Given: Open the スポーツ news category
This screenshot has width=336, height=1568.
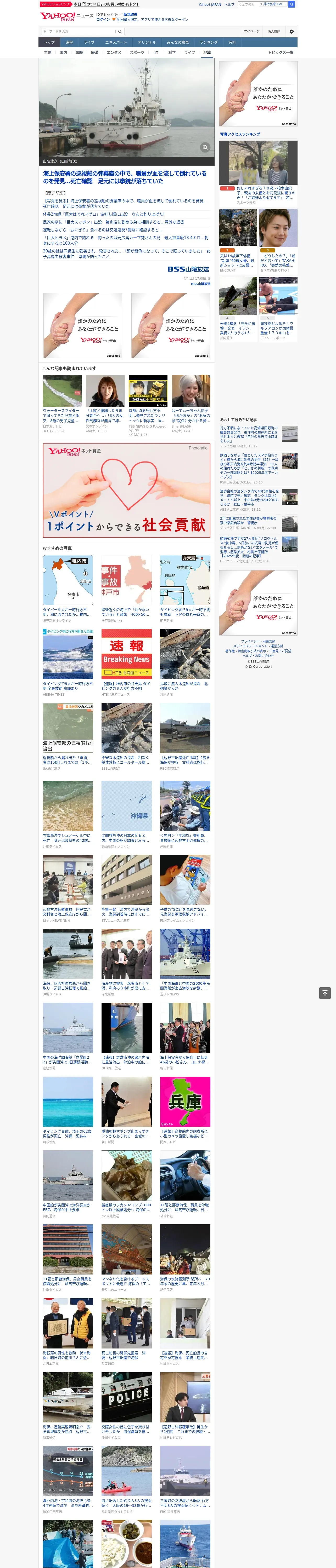Looking at the screenshot, I should [137, 52].
